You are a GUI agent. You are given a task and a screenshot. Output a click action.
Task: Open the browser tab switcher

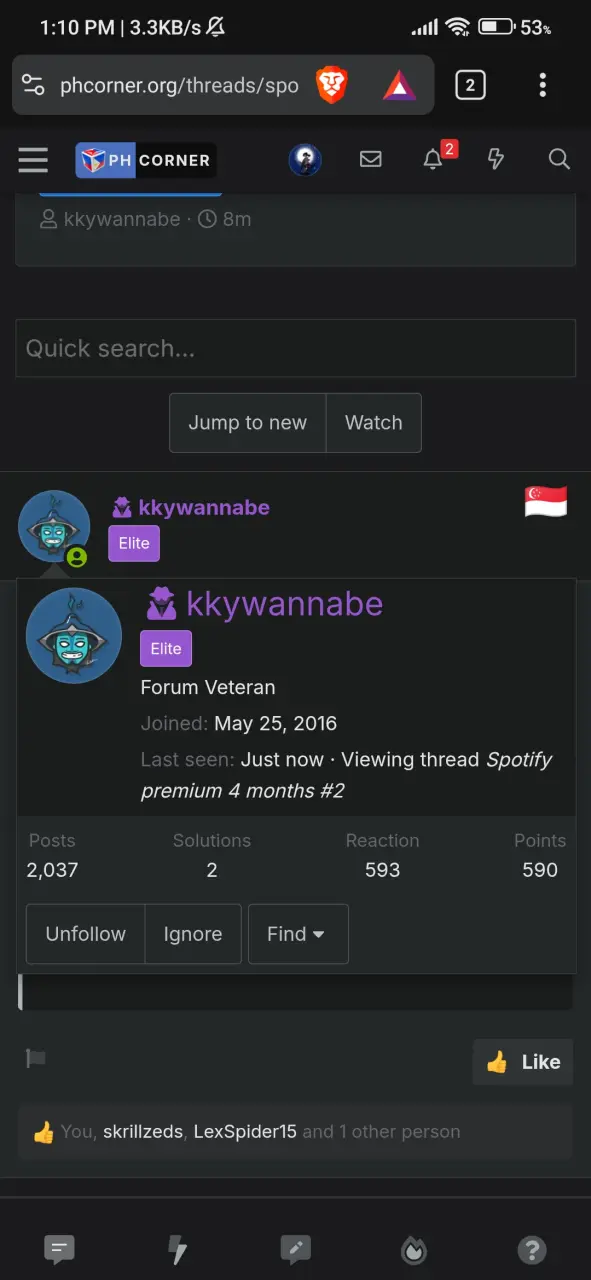click(470, 84)
